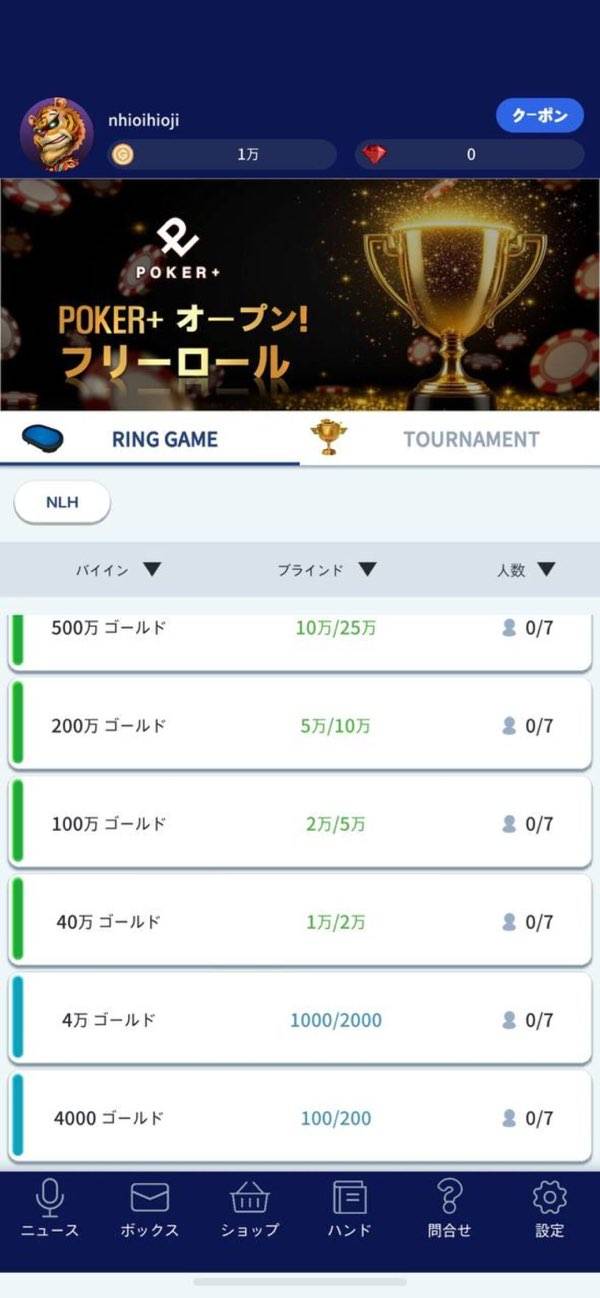Screen dimensions: 600x1298
Task: Select the RING GAME tab
Action: [x=150, y=439]
